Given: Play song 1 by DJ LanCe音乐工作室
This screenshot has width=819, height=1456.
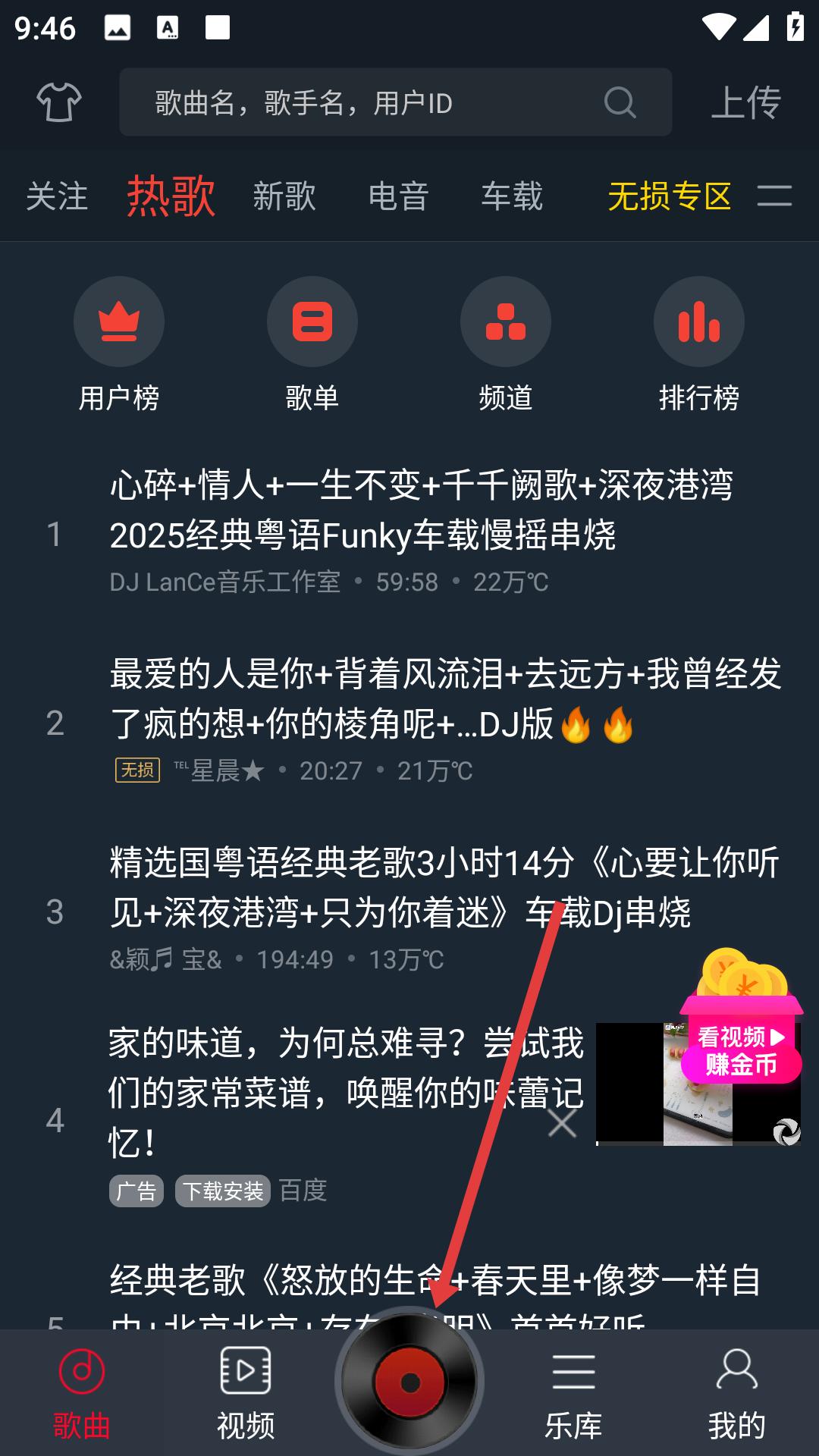Looking at the screenshot, I should 421,531.
